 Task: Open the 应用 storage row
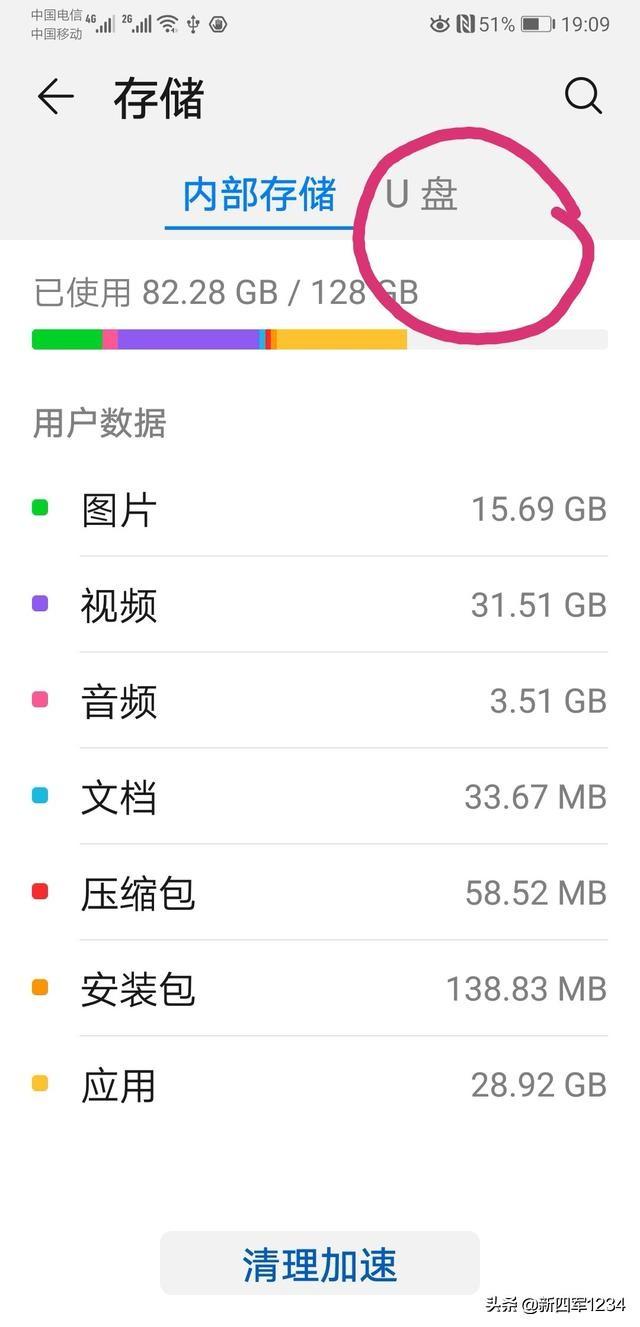coord(320,1085)
